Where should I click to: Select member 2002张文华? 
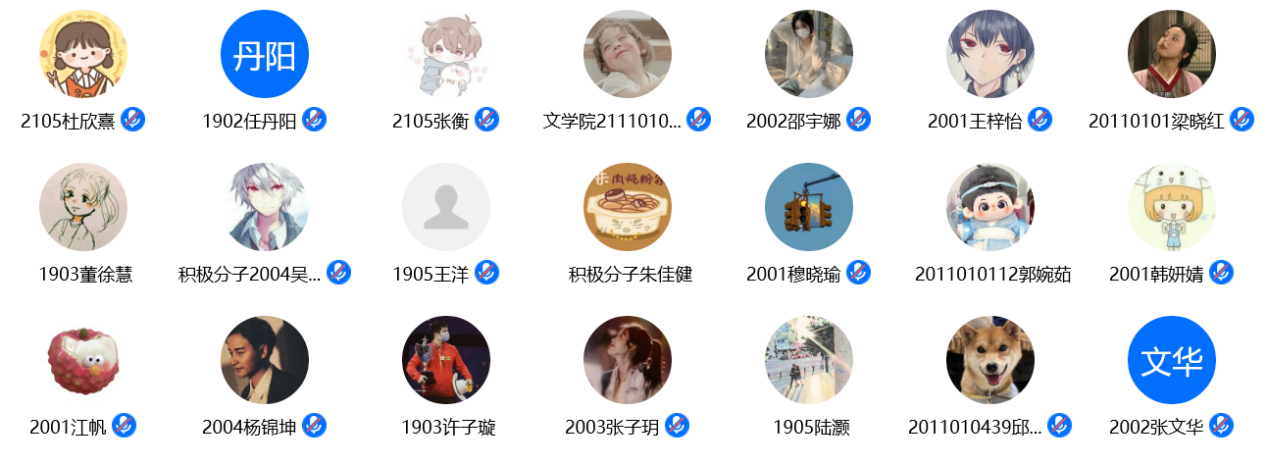[1171, 360]
